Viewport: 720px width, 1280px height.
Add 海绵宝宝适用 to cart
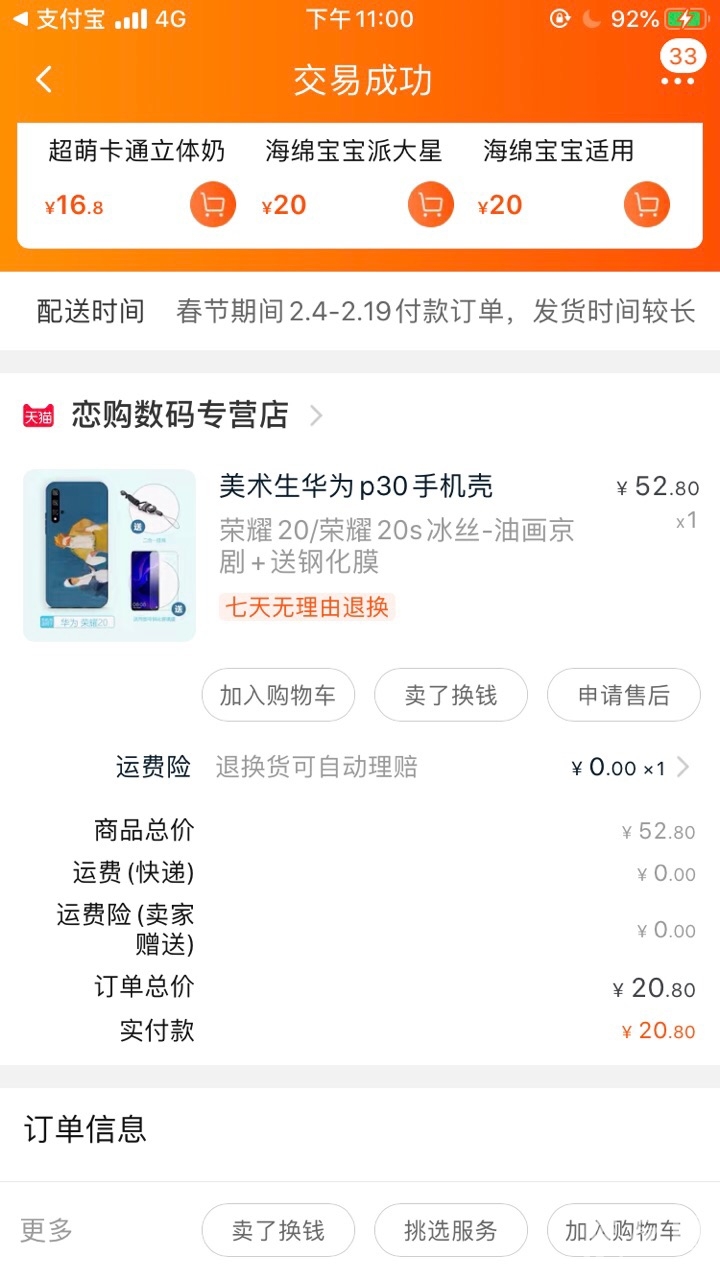point(647,206)
